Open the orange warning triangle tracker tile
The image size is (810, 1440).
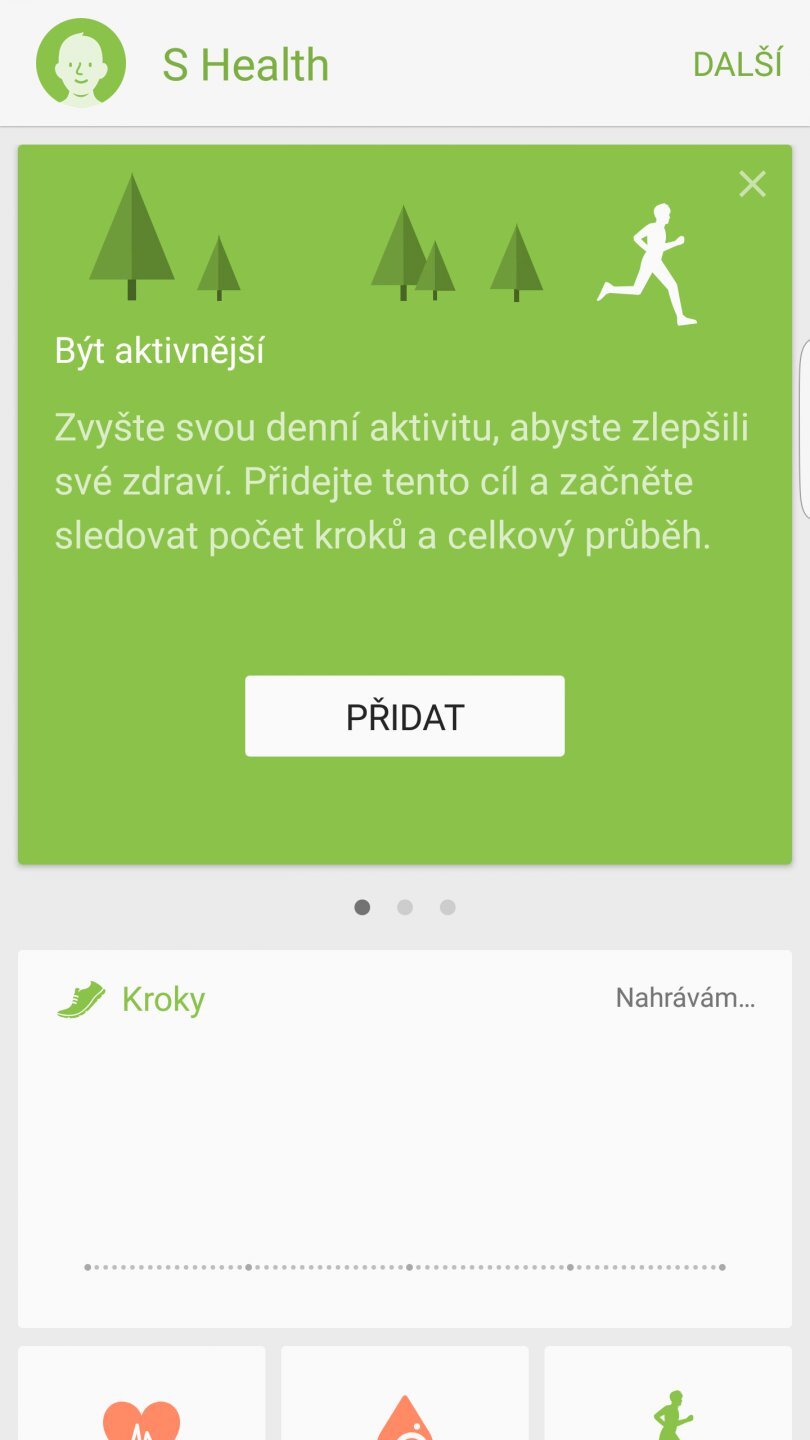pos(404,1410)
